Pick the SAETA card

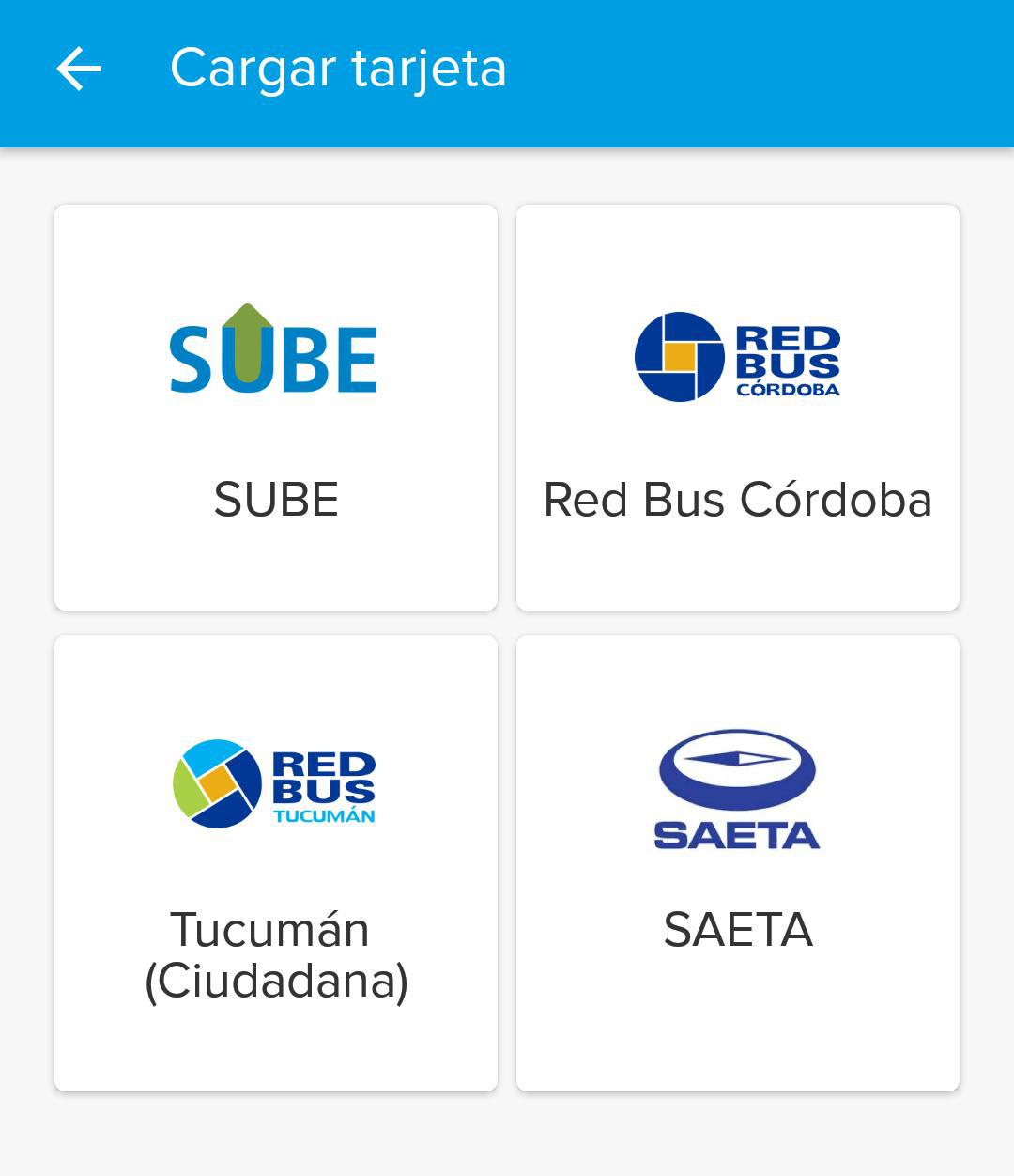(x=738, y=862)
